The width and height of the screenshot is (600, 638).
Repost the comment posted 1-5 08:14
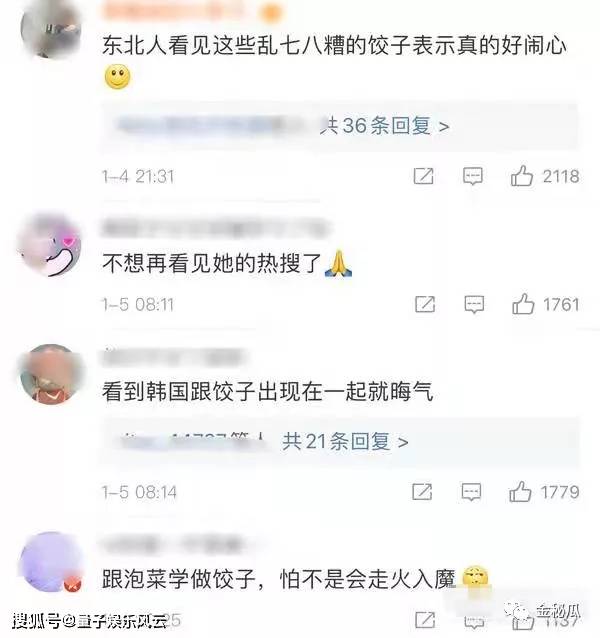(424, 492)
